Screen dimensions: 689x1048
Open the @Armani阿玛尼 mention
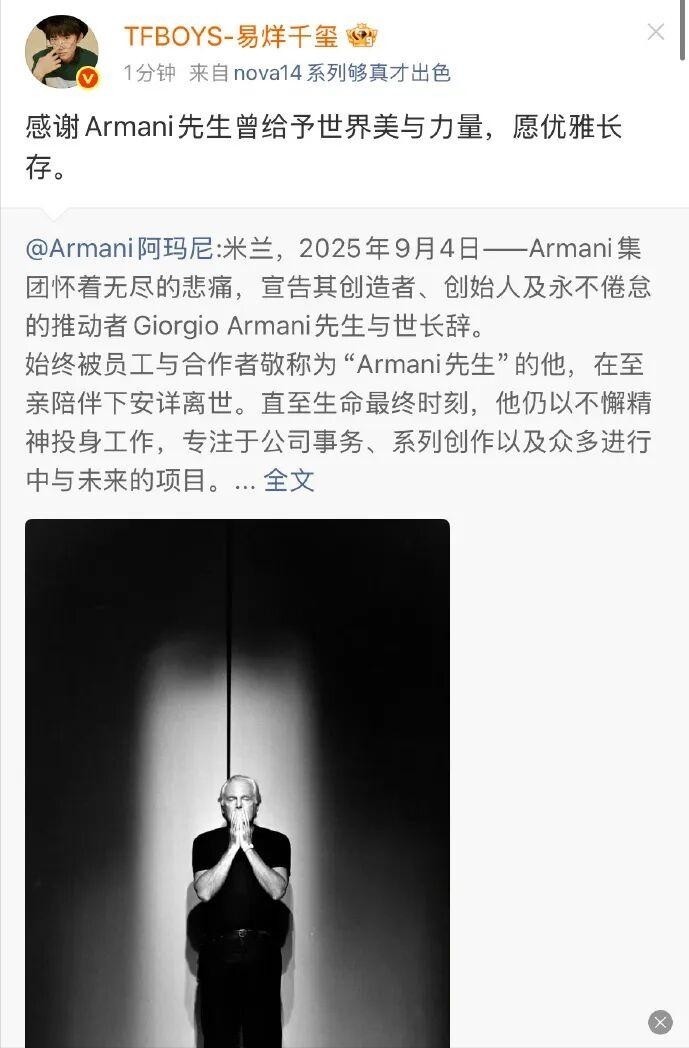119,249
